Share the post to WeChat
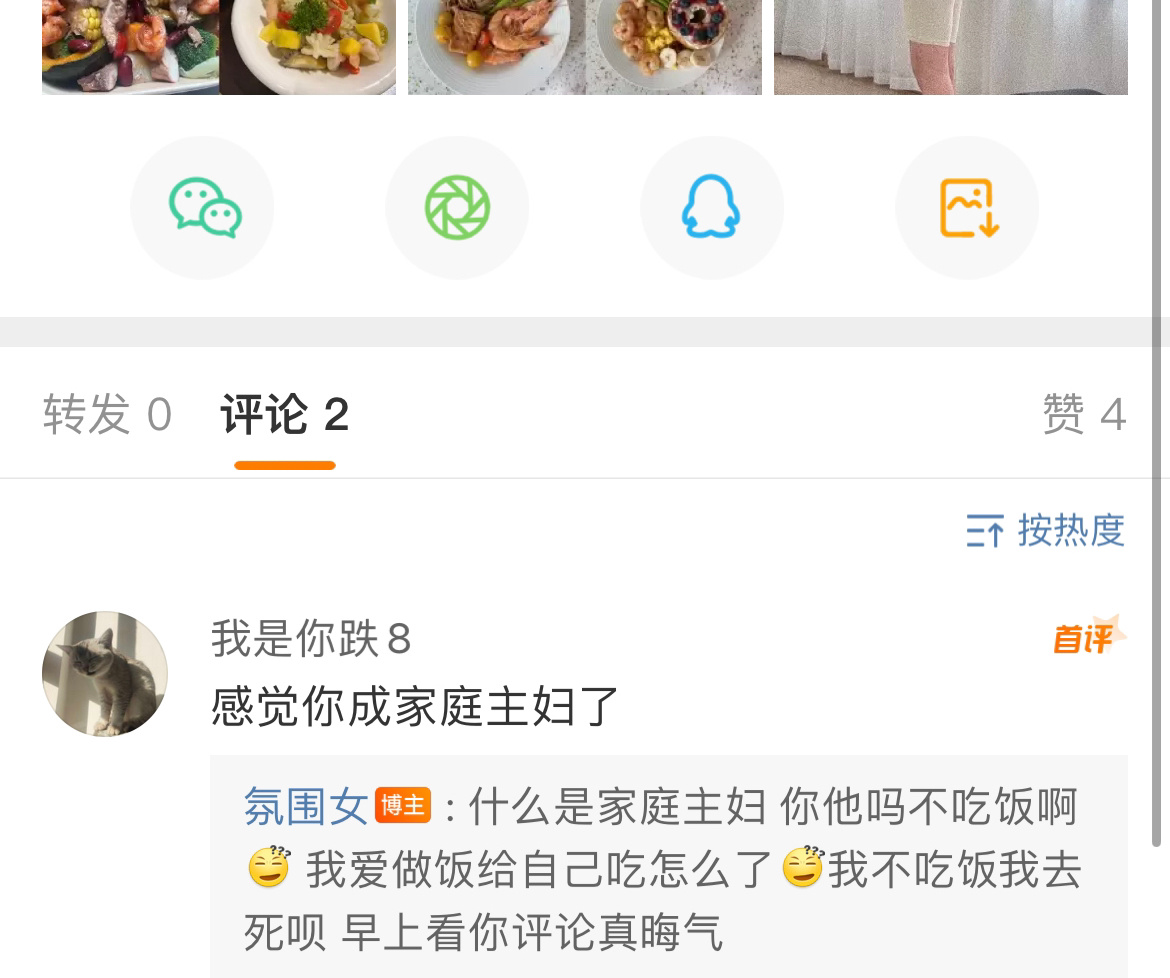The image size is (1170, 978). pos(203,208)
